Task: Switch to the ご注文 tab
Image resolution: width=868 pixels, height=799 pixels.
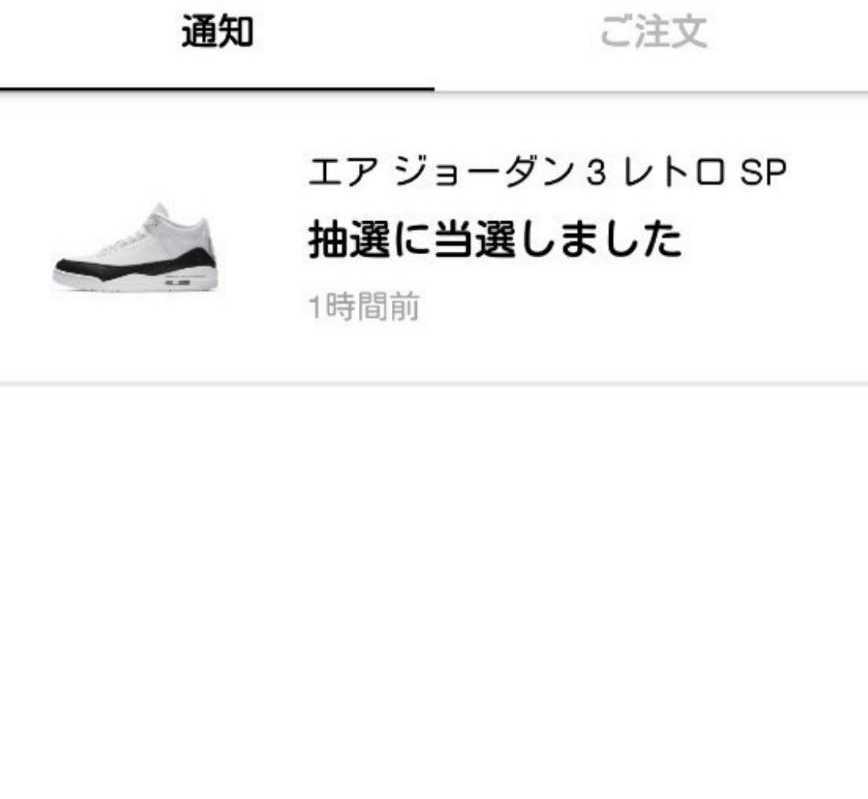Action: pos(652,34)
